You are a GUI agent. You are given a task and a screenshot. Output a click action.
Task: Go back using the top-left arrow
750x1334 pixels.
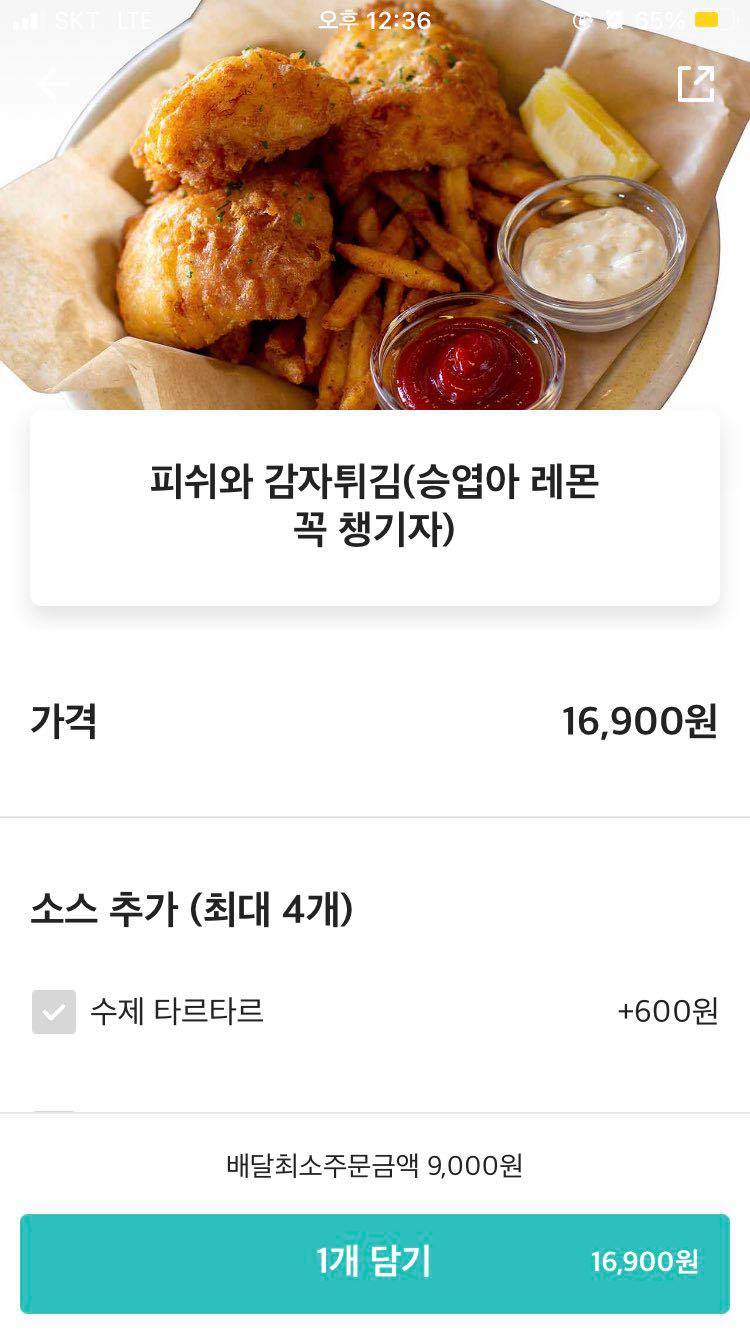(52, 84)
